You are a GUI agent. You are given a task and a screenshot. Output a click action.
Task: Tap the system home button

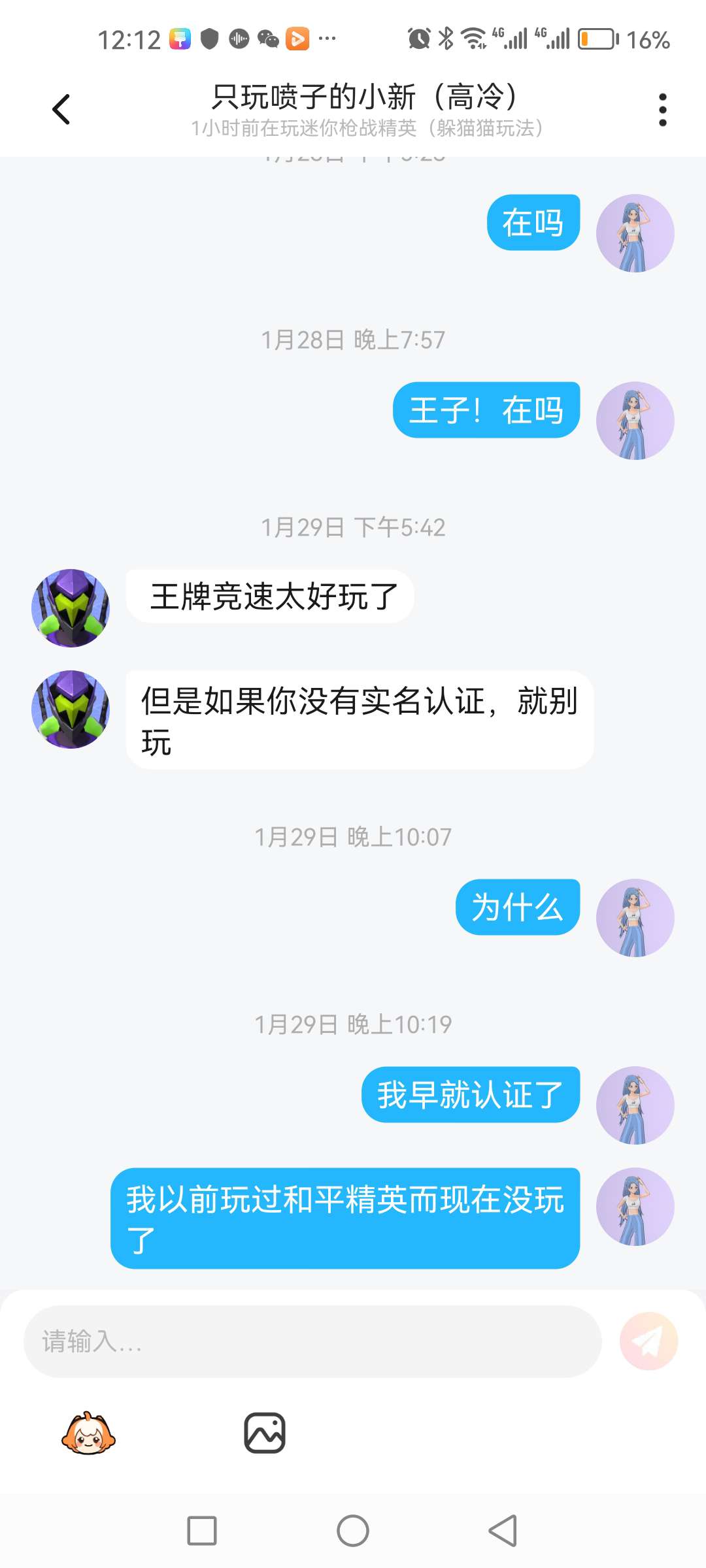[353, 1530]
